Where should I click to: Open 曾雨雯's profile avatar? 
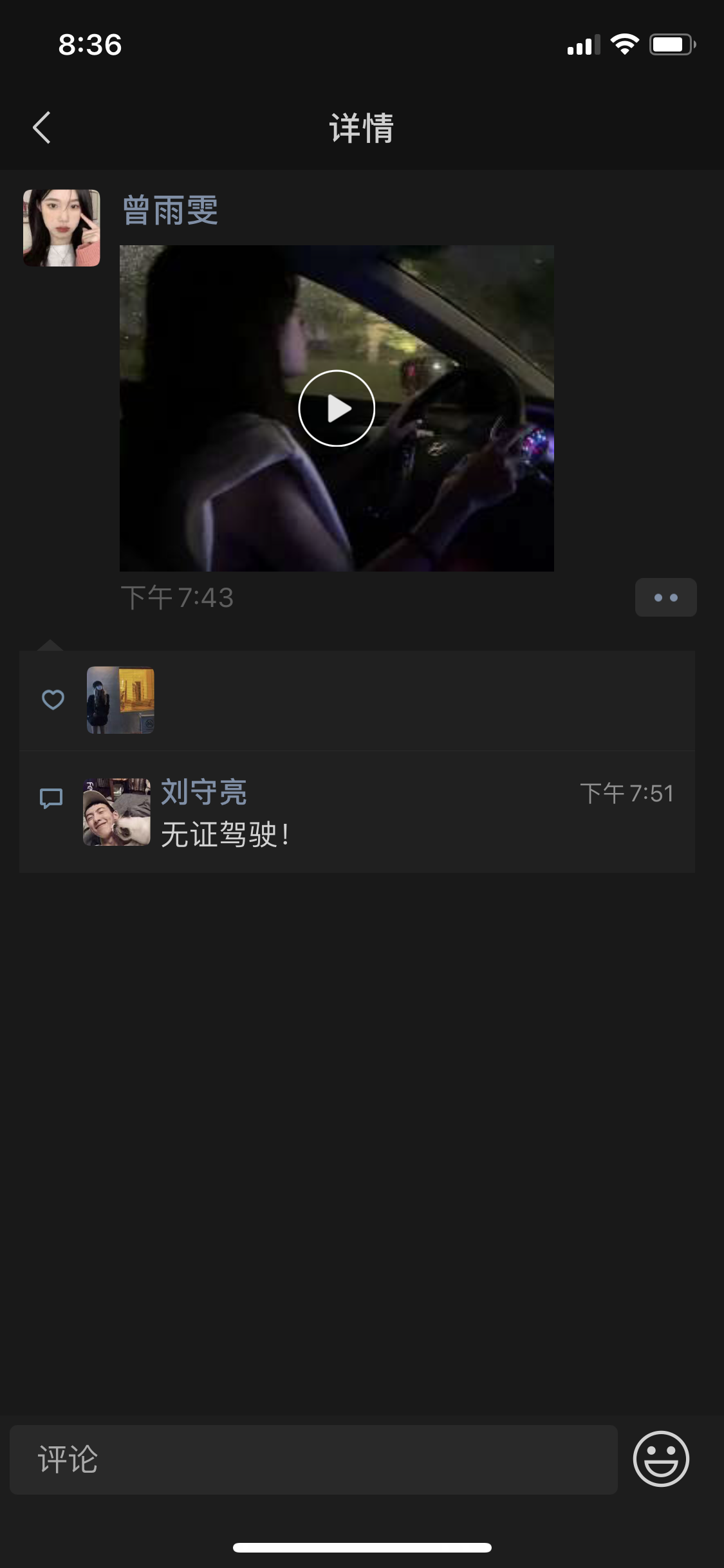pyautogui.click(x=62, y=228)
